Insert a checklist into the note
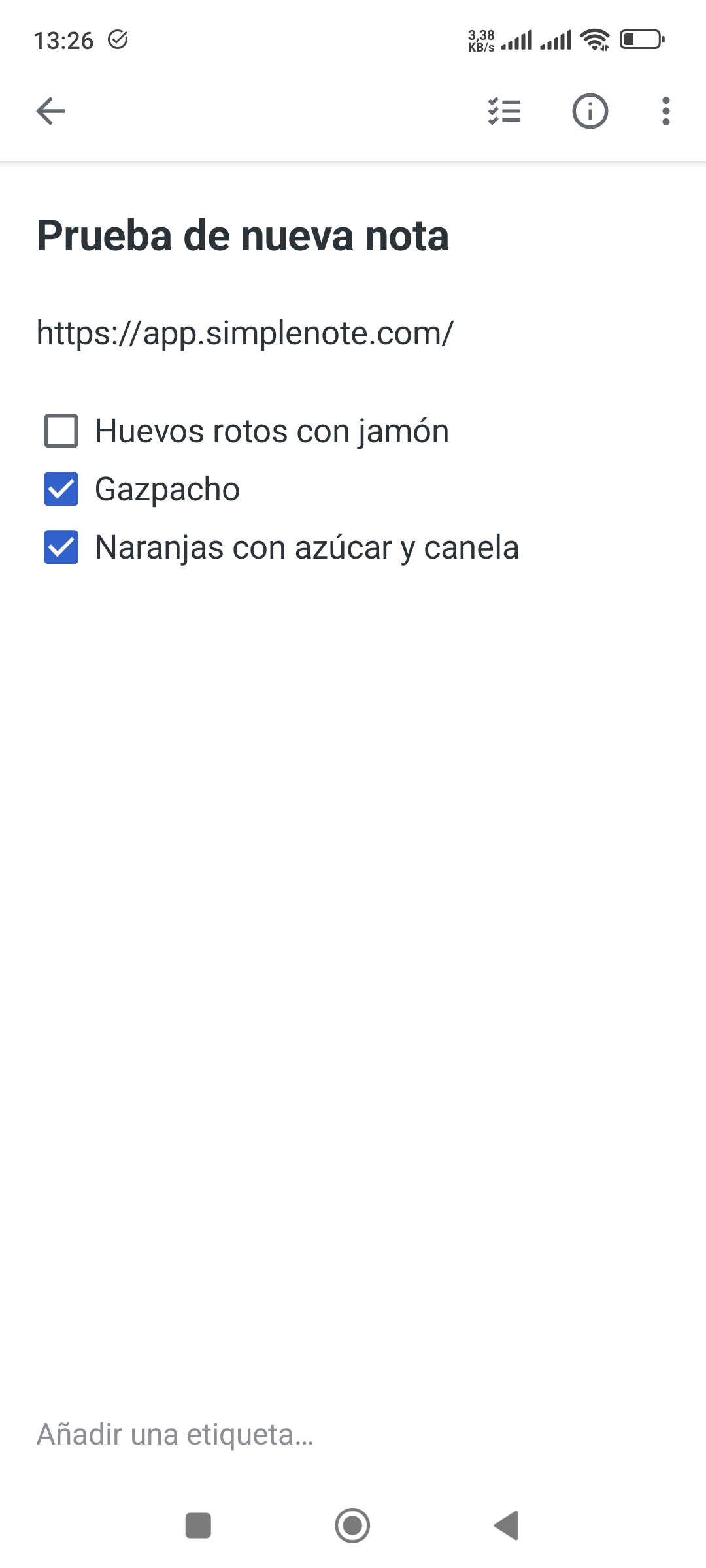 [x=504, y=111]
